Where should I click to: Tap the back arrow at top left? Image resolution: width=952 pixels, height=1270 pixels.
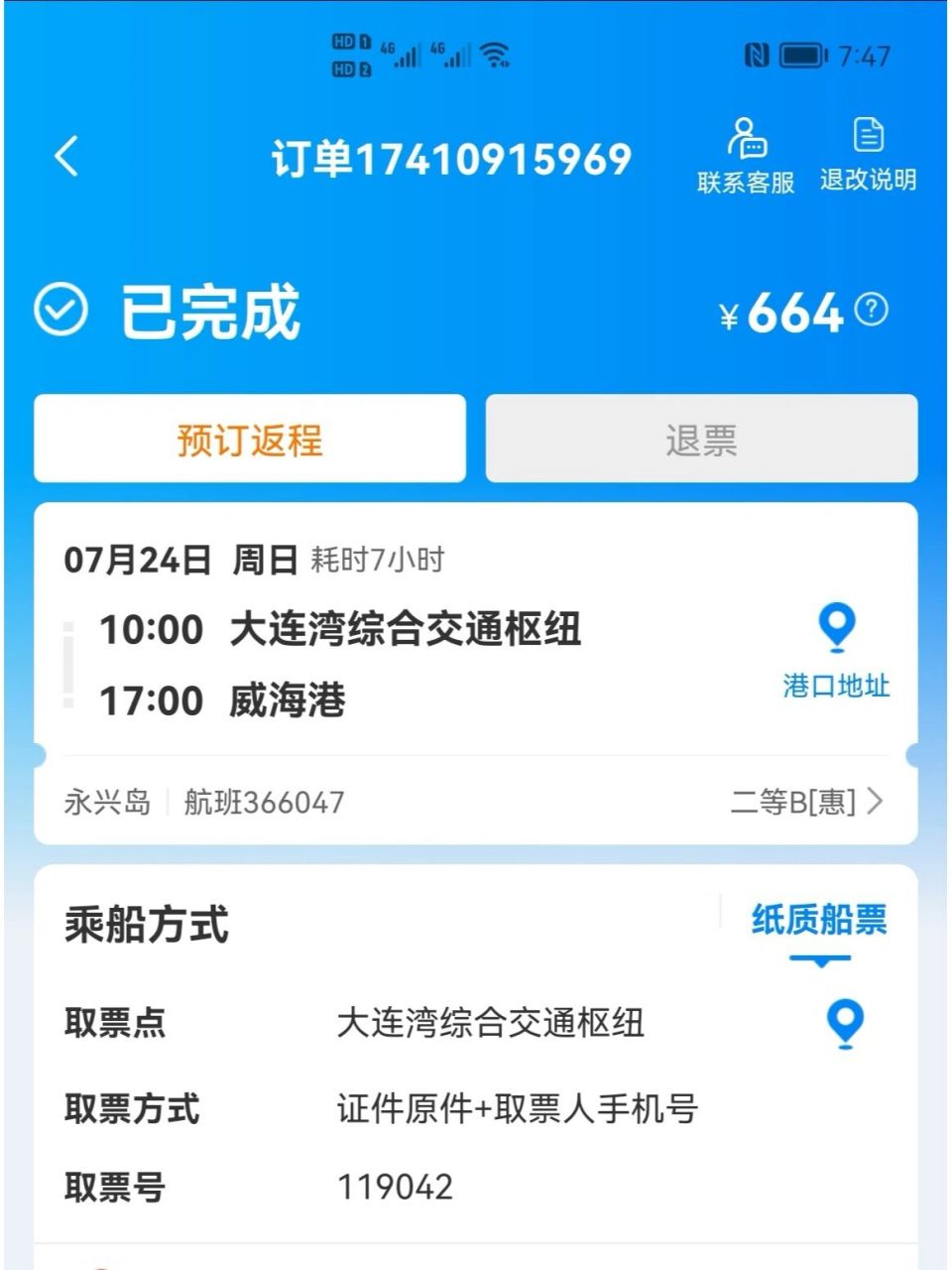tap(63, 157)
